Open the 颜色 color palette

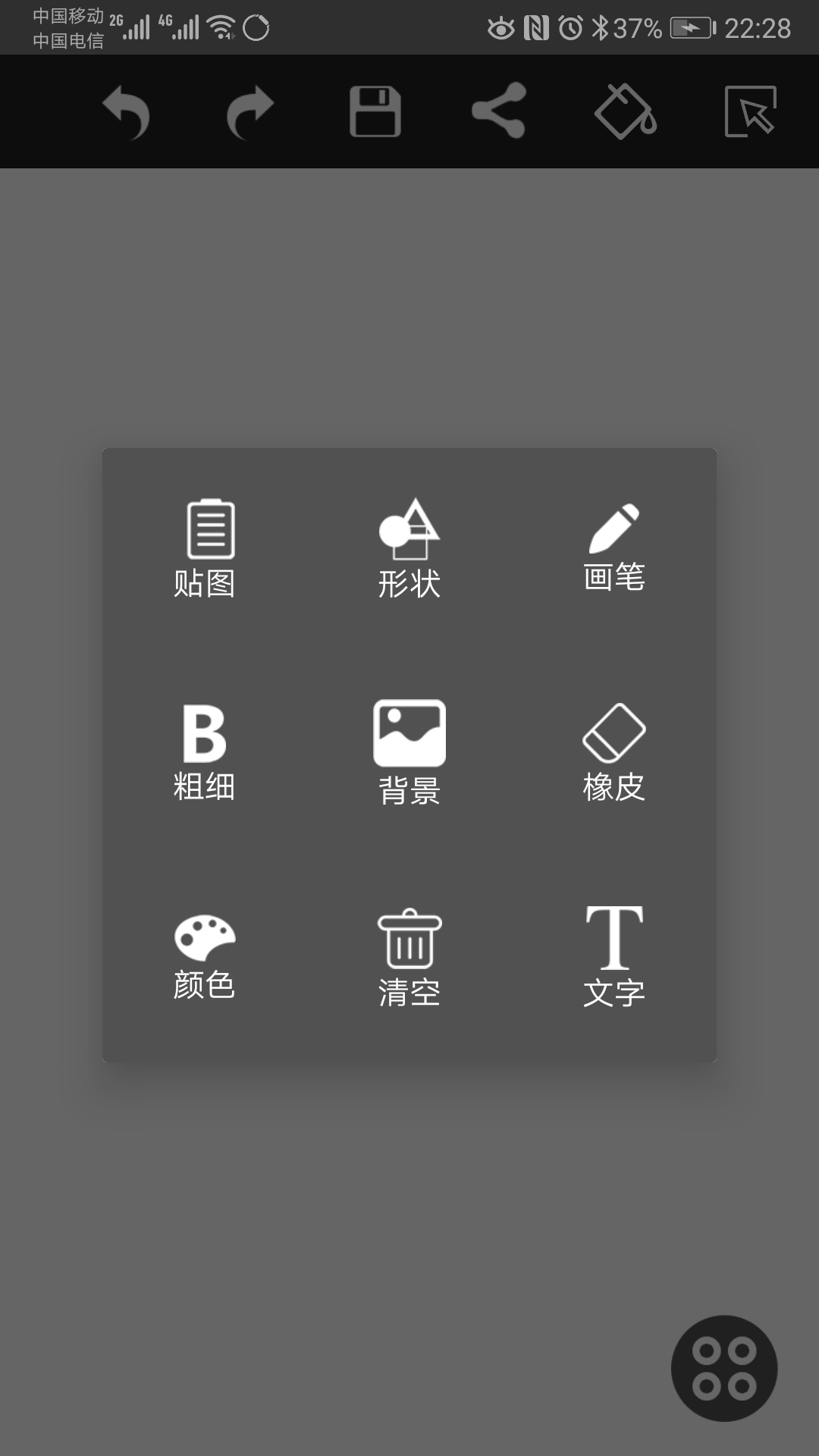[206, 952]
